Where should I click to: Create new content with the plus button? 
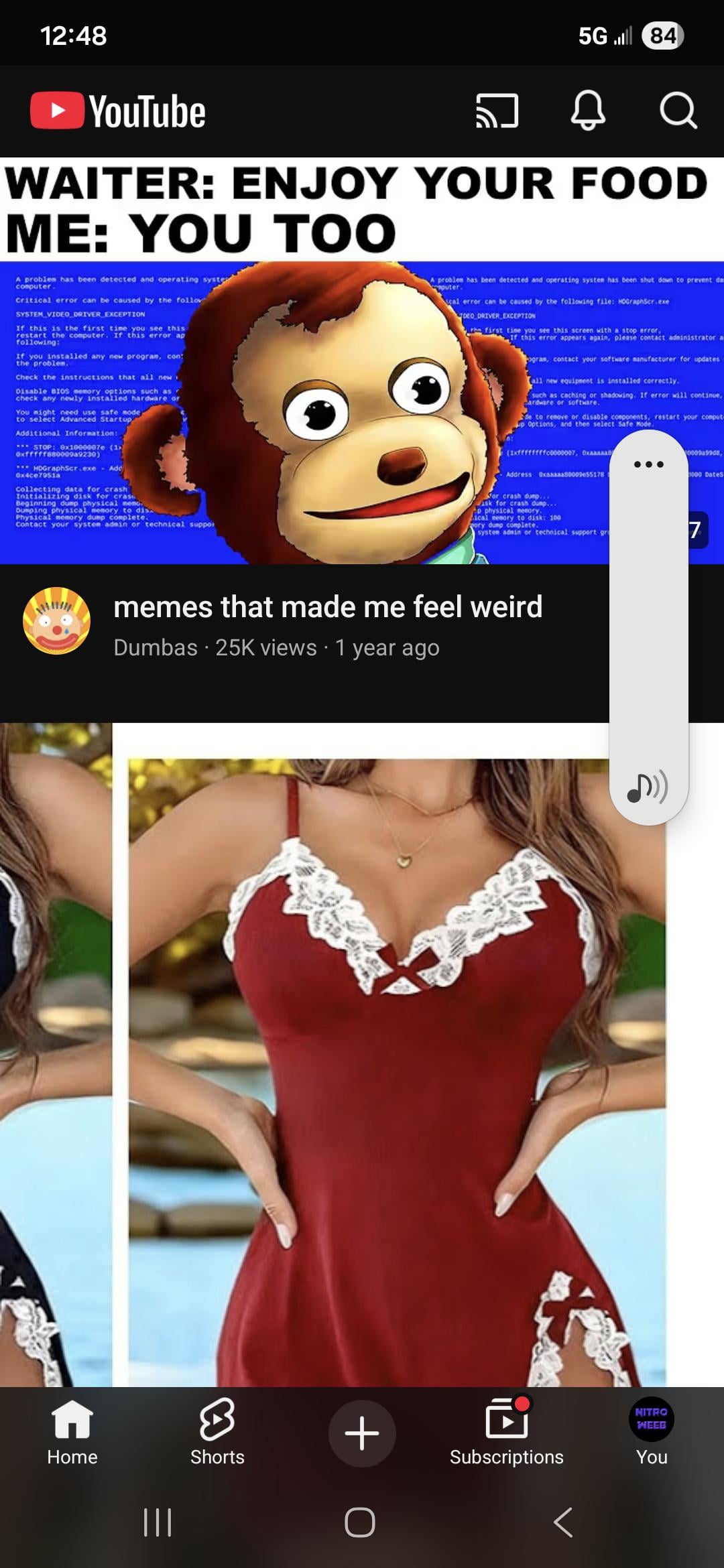pos(362,1433)
